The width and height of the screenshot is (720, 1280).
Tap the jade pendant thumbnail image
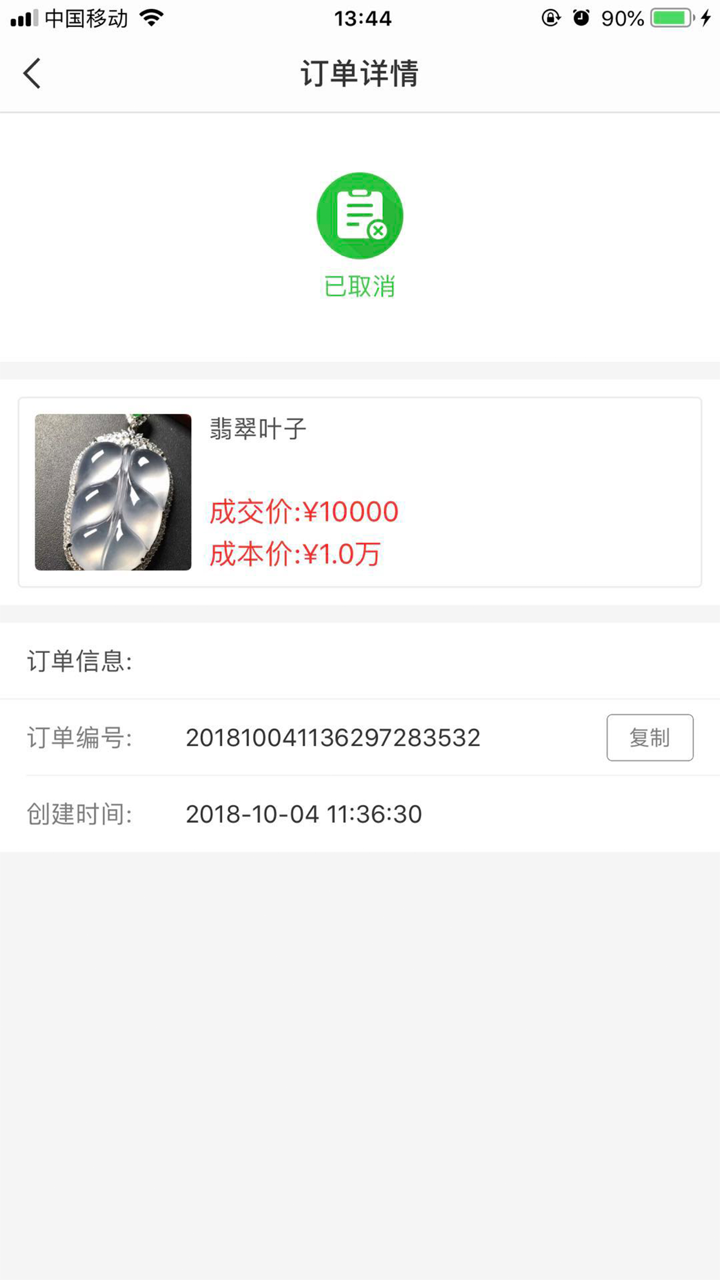(112, 491)
